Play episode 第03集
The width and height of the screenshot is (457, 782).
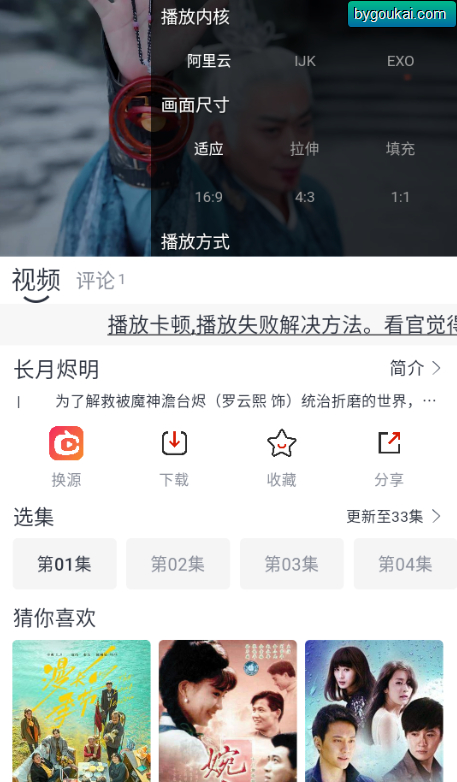pyautogui.click(x=292, y=564)
